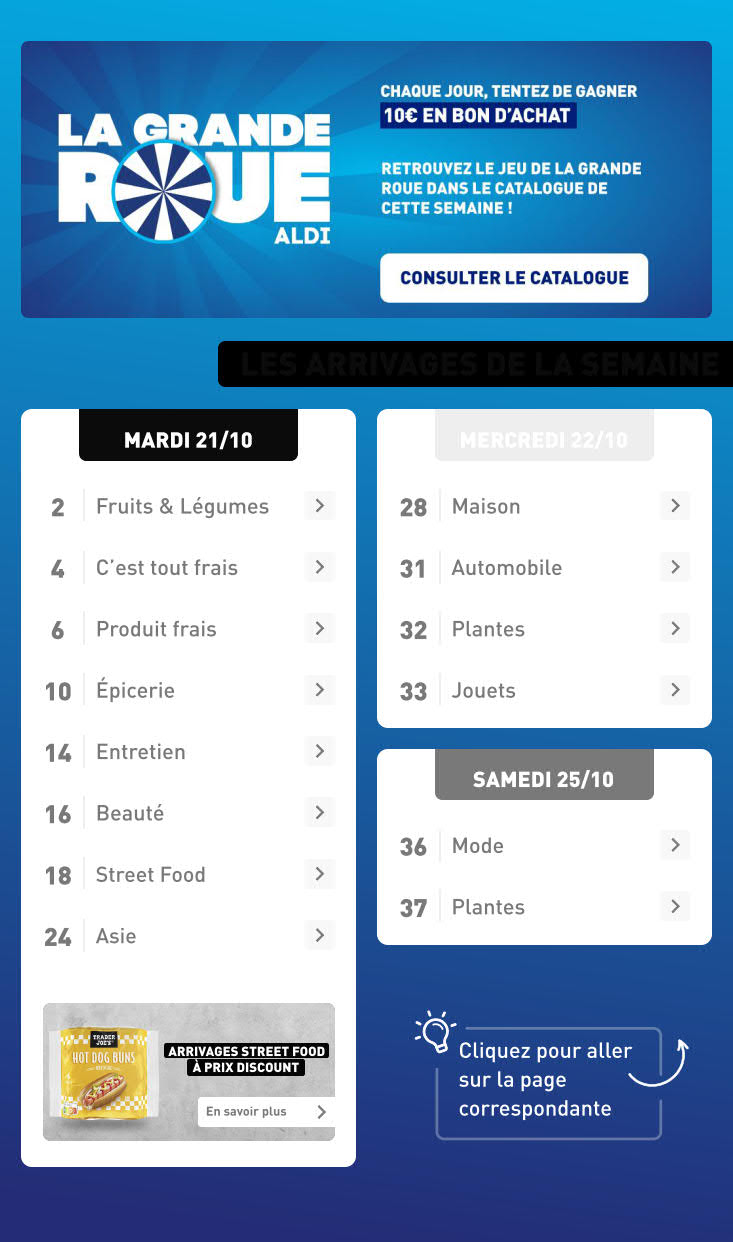Open Fruits & Légumes section
The image size is (733, 1242).
point(189,506)
